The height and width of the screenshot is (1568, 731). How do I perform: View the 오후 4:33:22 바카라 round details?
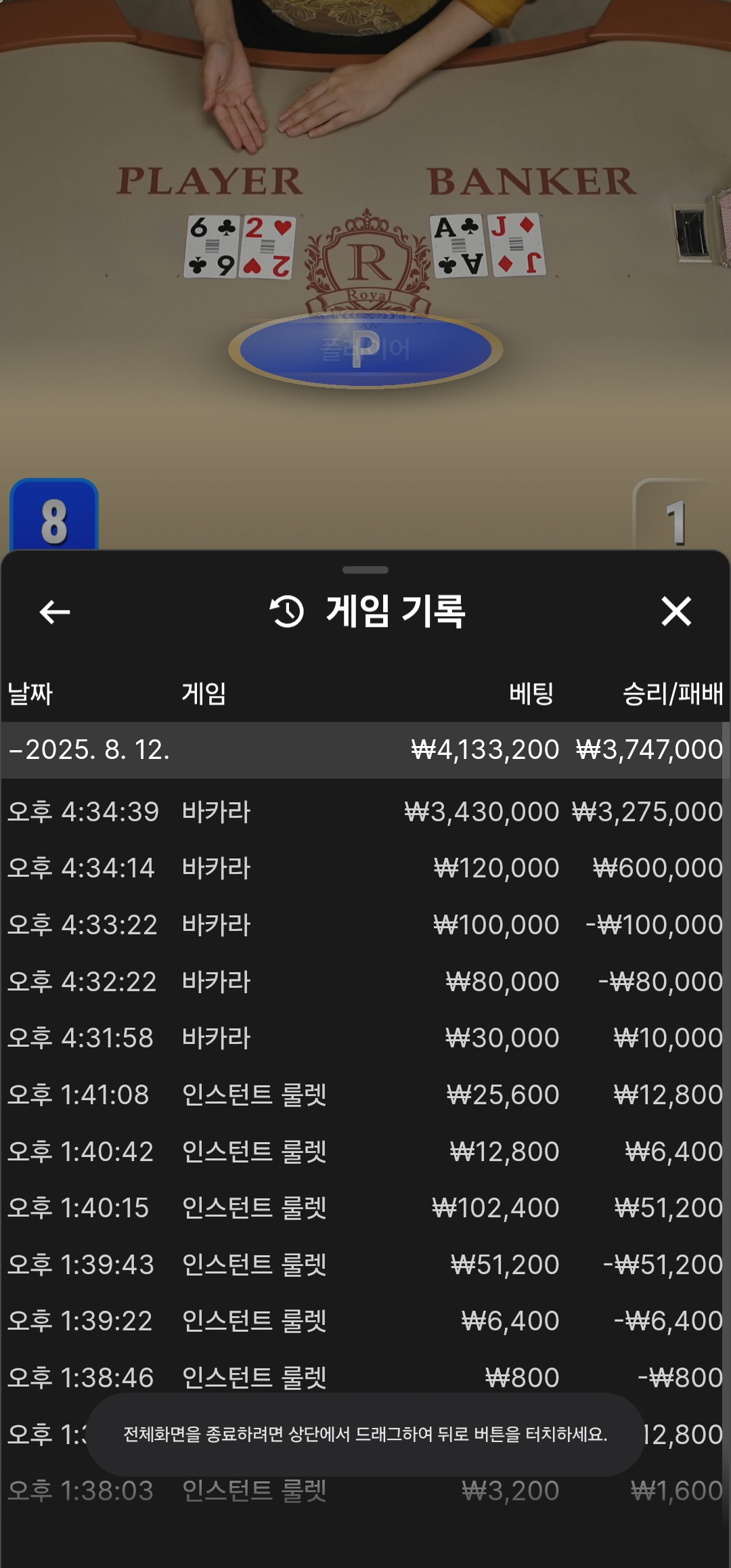click(365, 925)
